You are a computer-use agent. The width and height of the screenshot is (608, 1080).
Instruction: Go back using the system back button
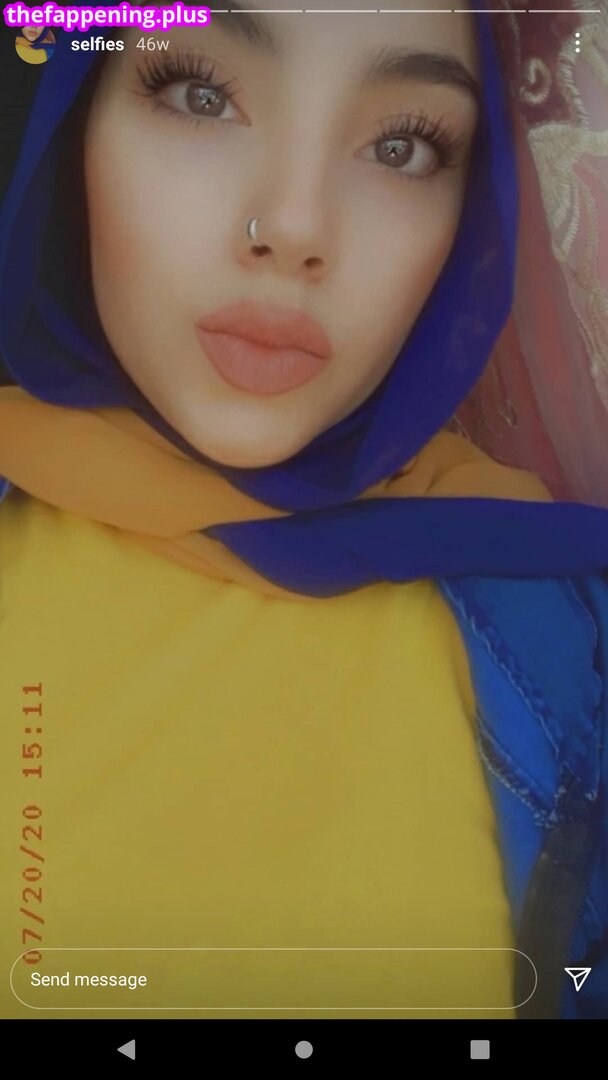[127, 1049]
